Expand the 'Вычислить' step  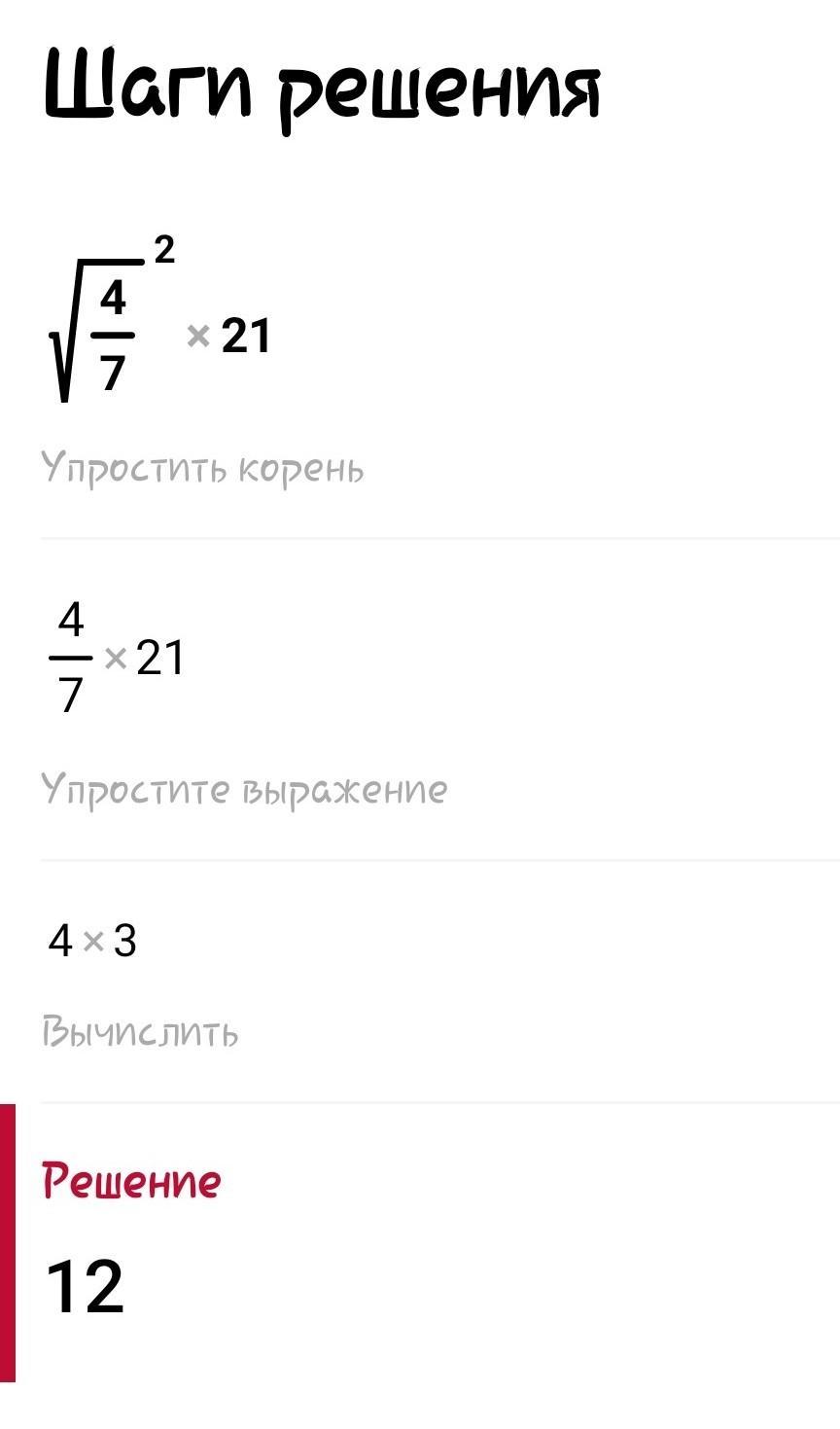(140, 1032)
